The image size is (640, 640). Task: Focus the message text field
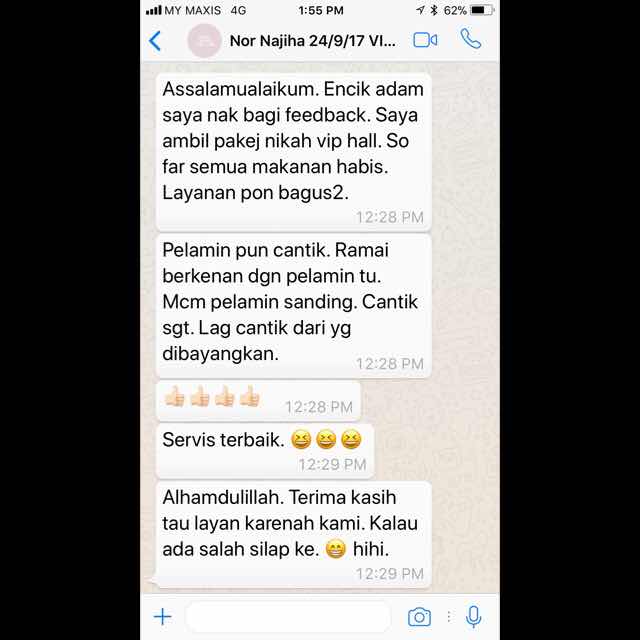coord(288,617)
